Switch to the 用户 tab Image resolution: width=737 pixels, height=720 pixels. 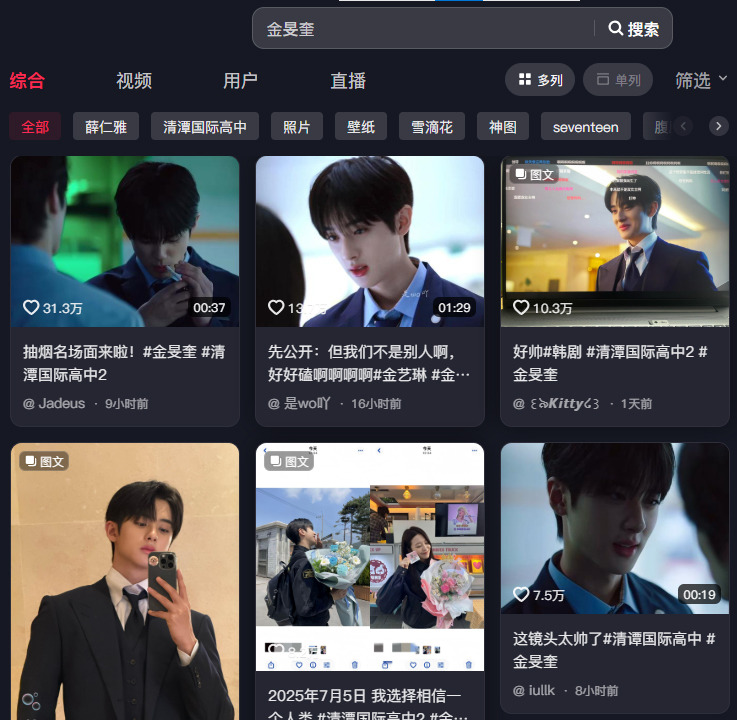[240, 81]
